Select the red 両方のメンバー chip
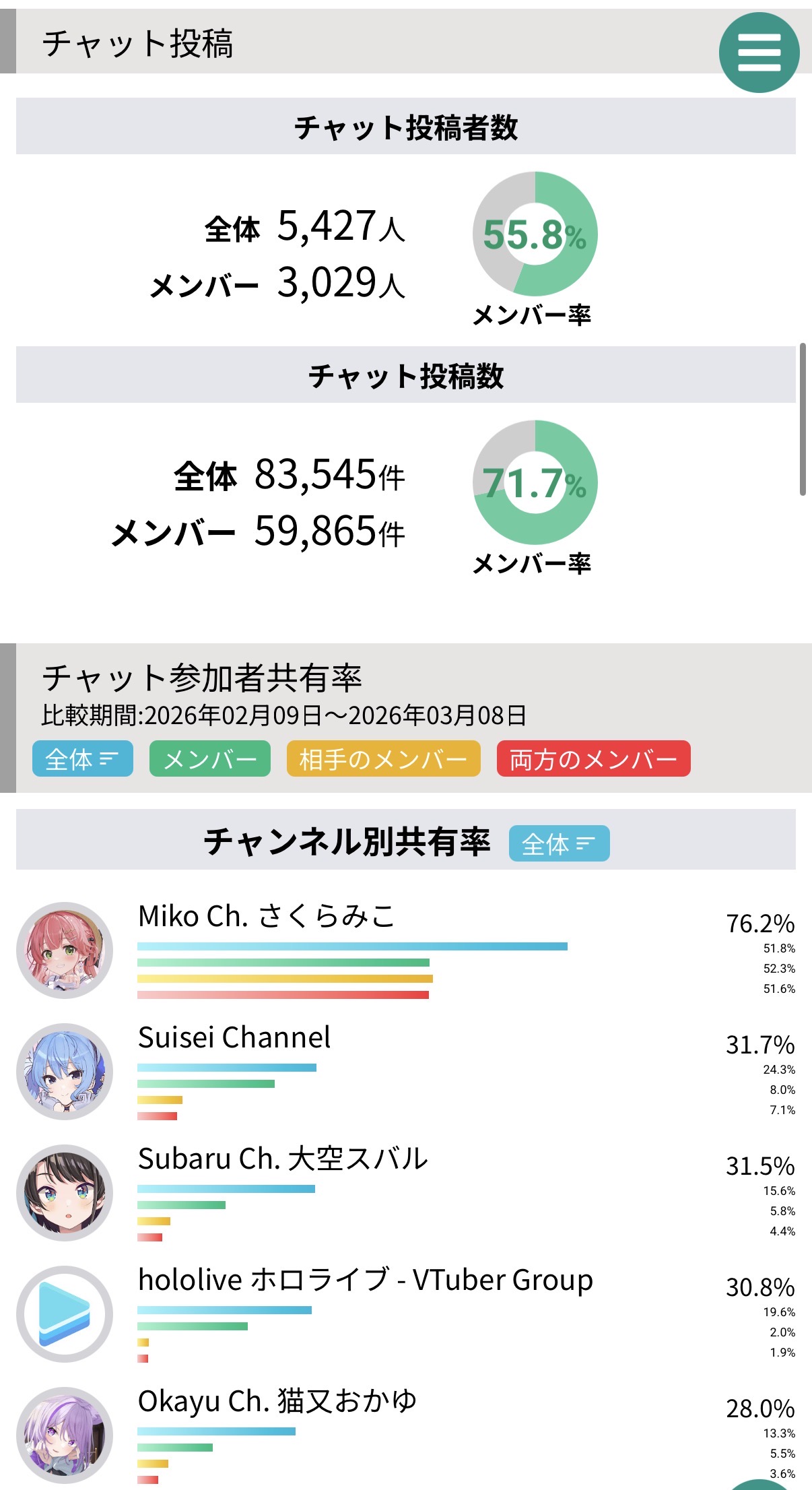The width and height of the screenshot is (812, 1490). click(x=594, y=758)
